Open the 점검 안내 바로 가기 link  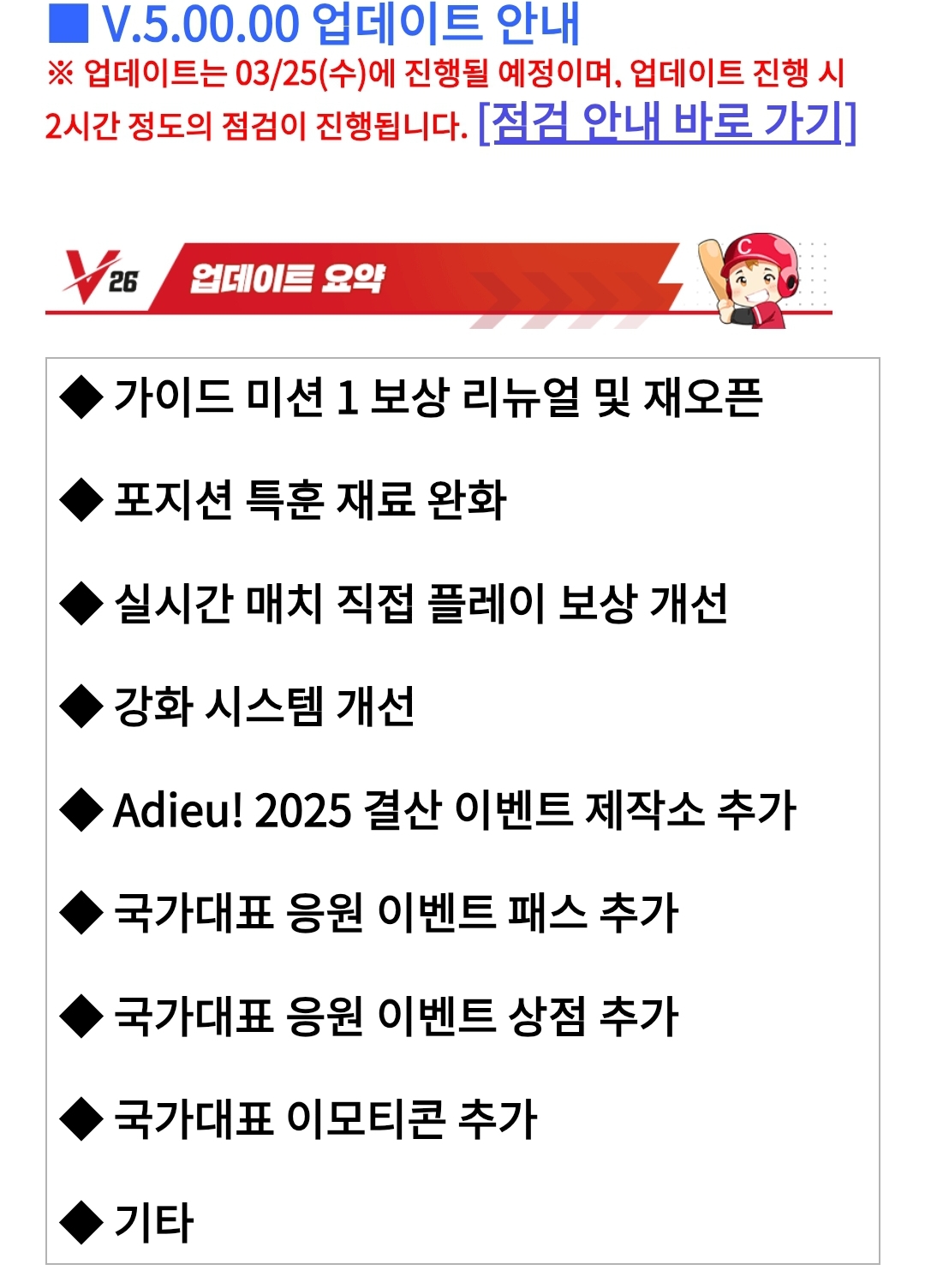point(666,122)
